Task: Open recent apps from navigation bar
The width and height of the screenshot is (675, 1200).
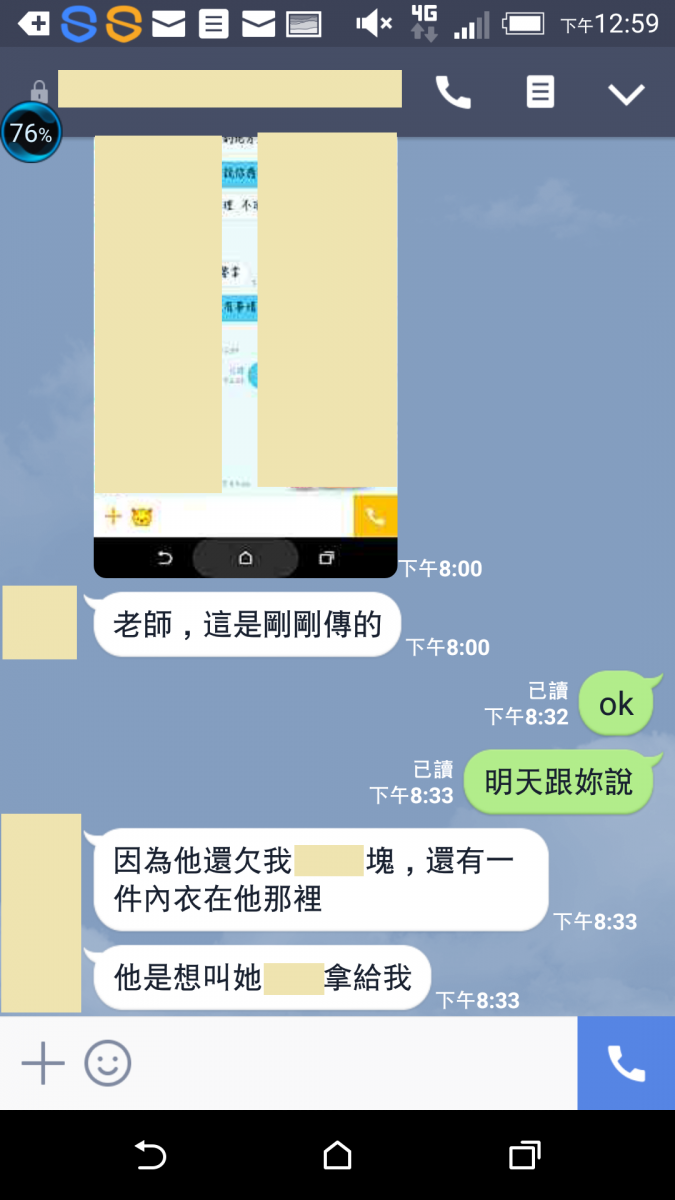Action: [524, 1156]
